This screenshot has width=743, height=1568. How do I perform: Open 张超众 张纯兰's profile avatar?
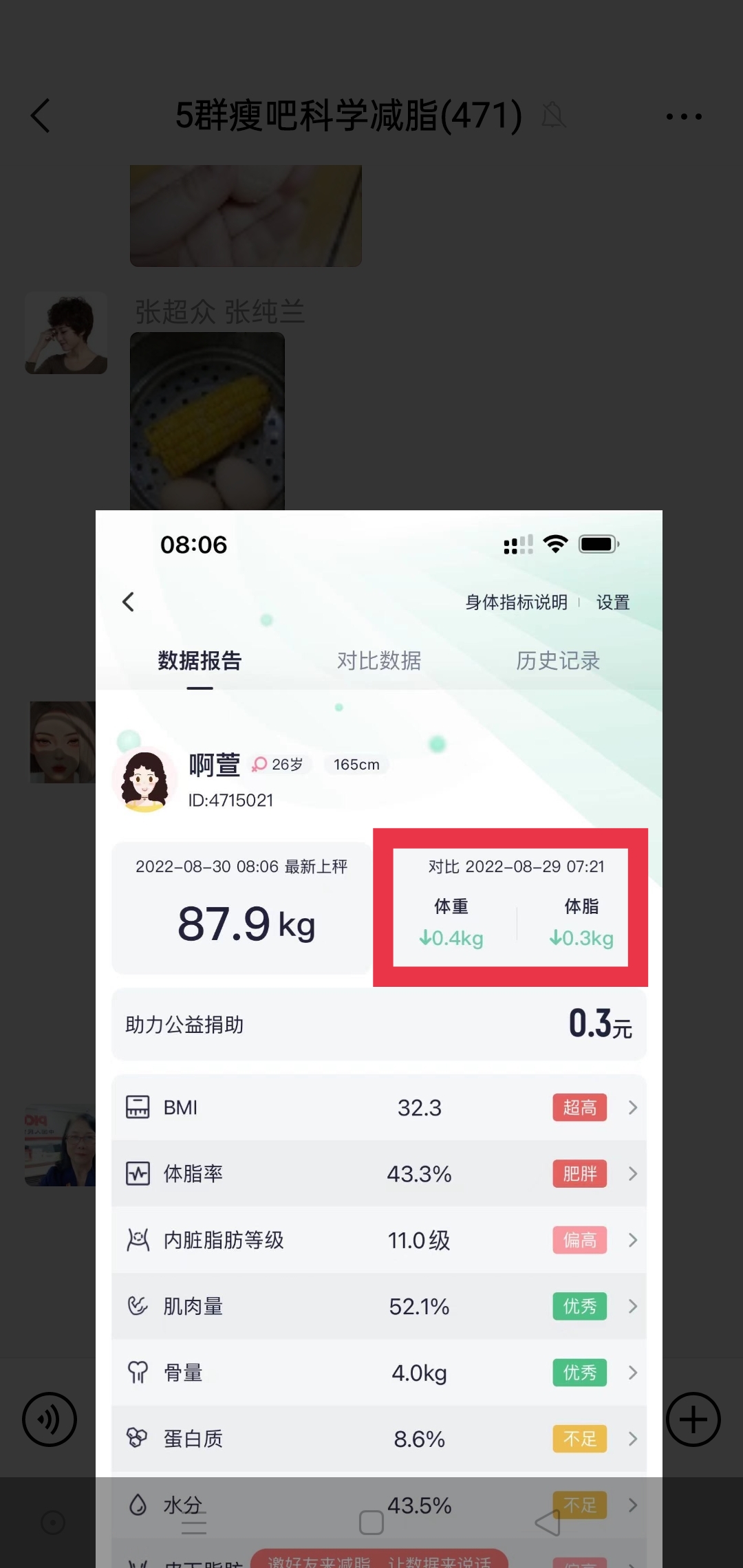[x=66, y=334]
